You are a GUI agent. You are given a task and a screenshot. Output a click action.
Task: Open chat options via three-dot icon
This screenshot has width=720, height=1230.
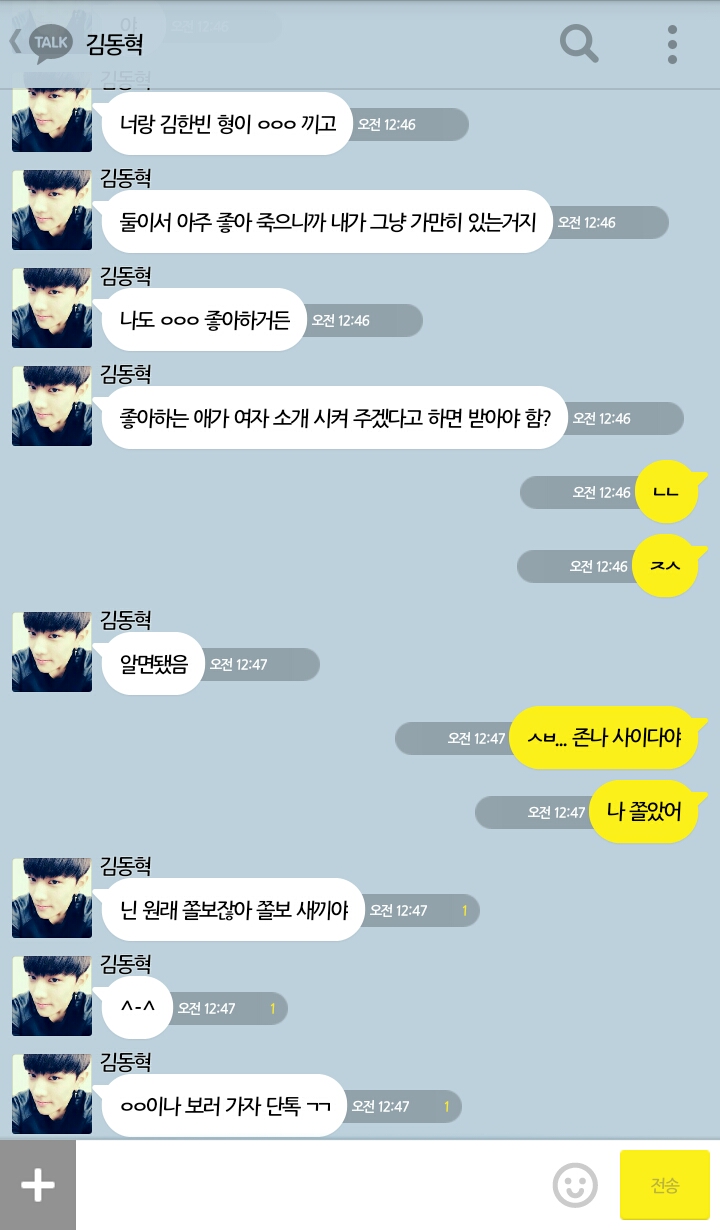click(671, 43)
